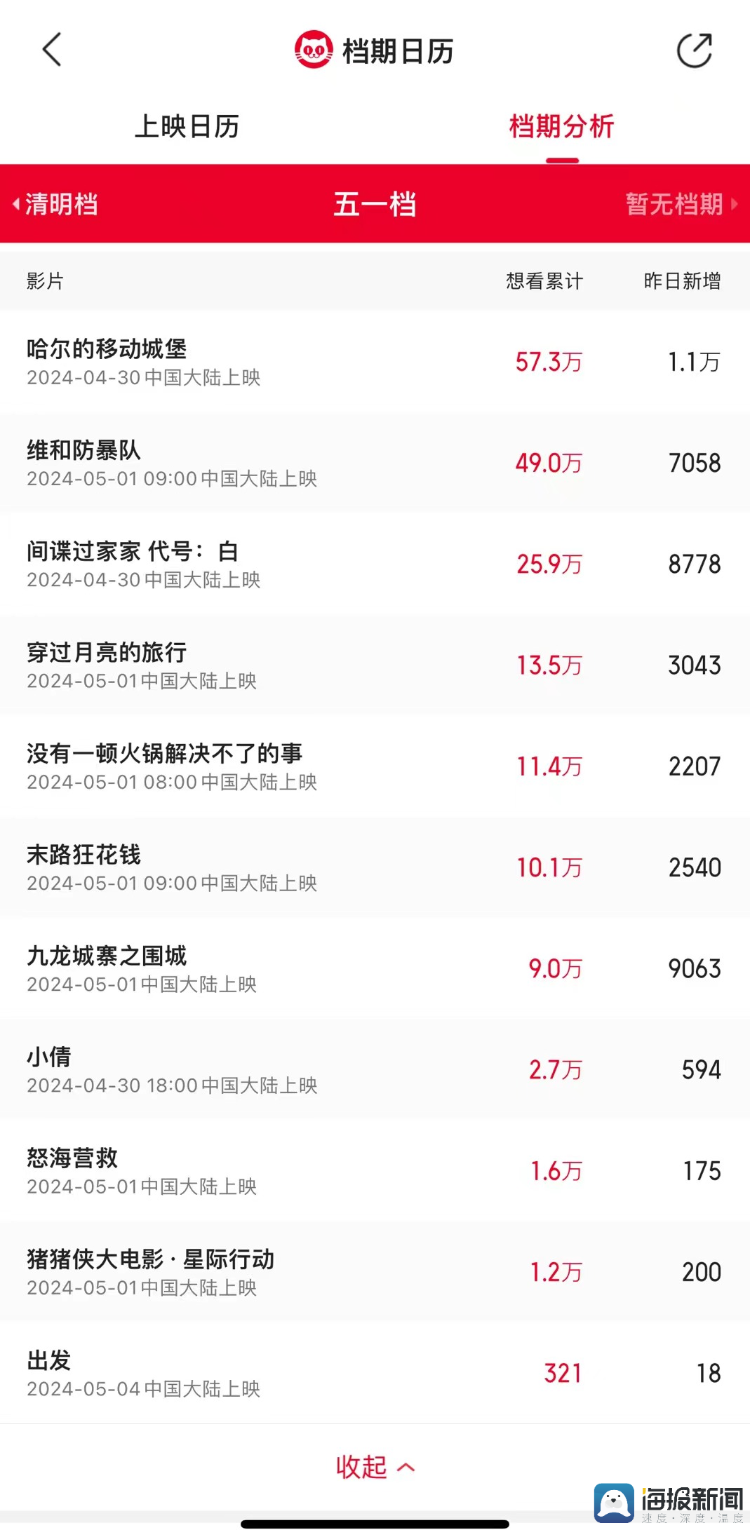Go back using the top-left arrow

(52, 49)
